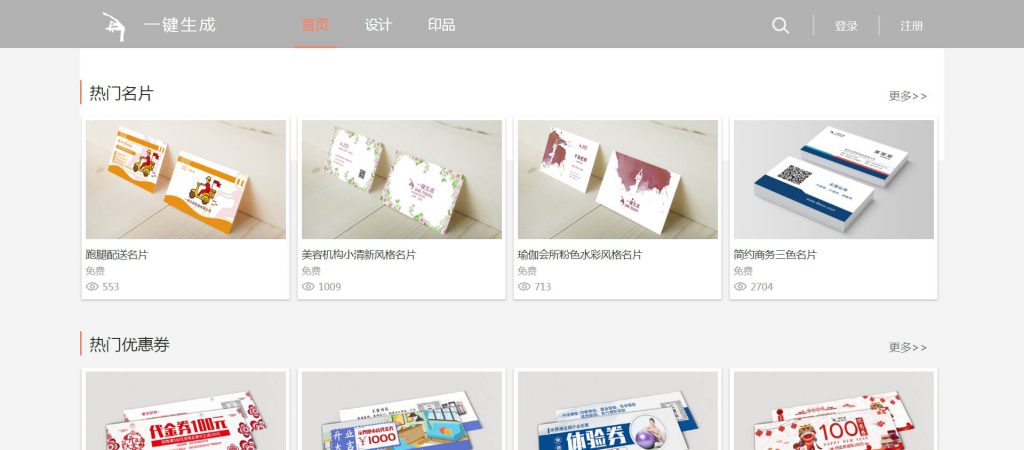The width and height of the screenshot is (1024, 450).
Task: Tap the 登录 link
Action: (x=846, y=26)
